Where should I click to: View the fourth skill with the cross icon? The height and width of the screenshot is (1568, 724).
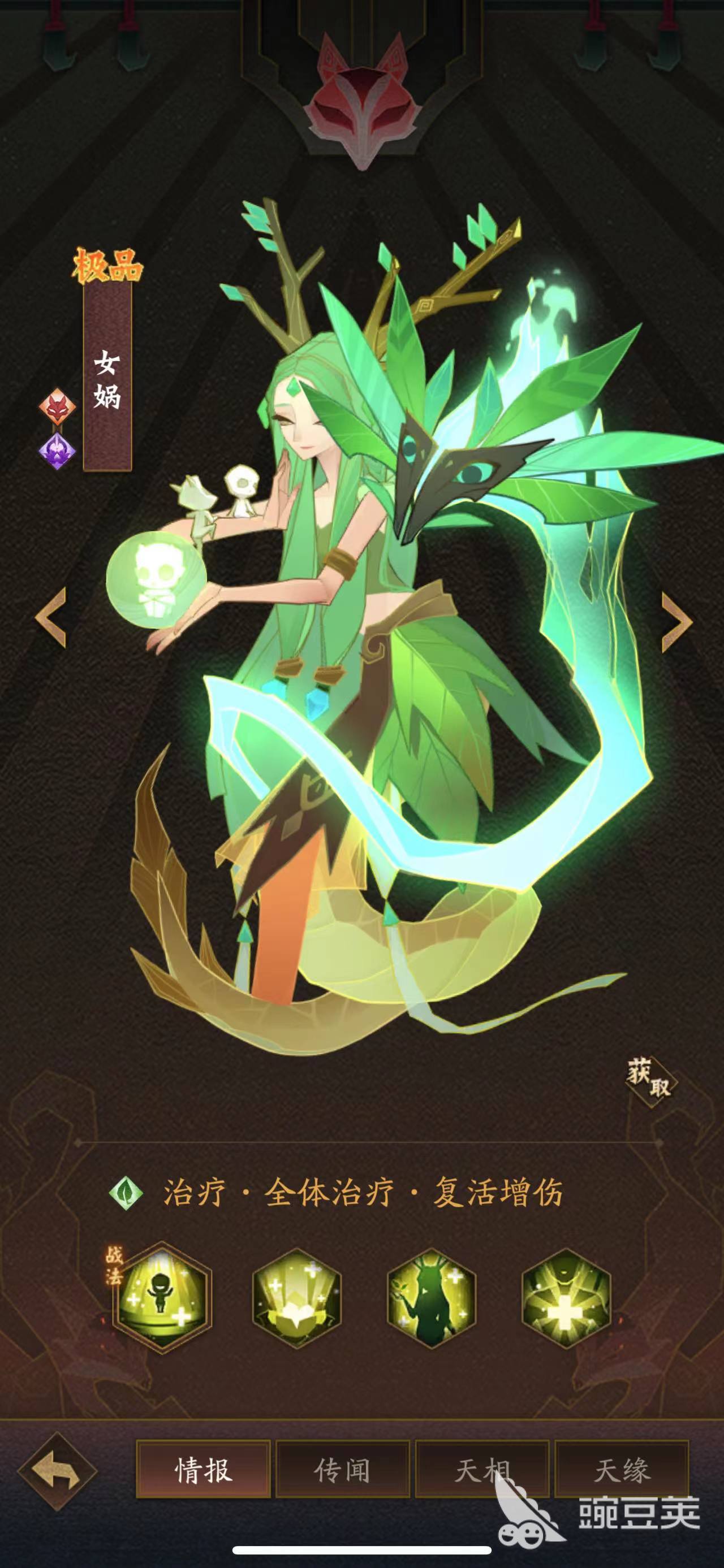pyautogui.click(x=566, y=1298)
